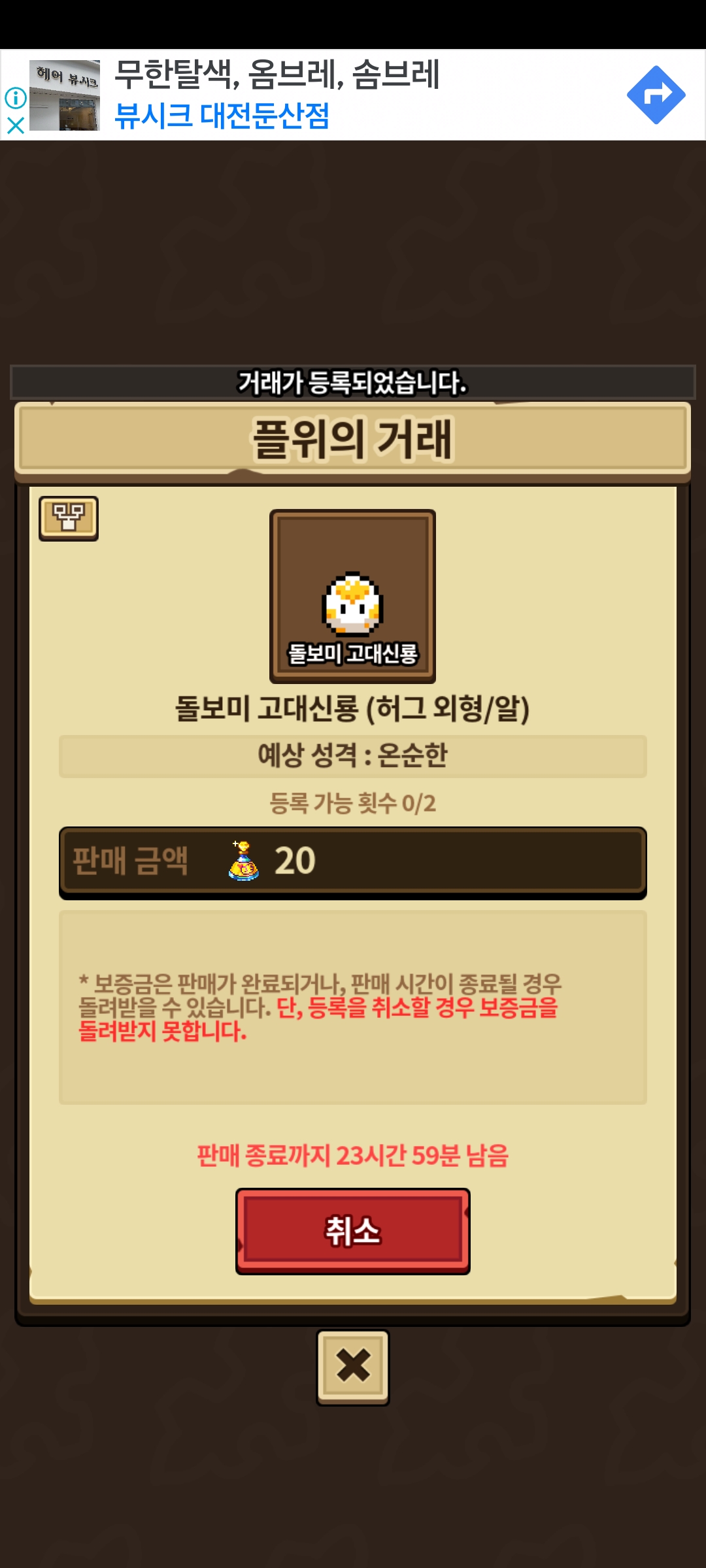This screenshot has height=1568, width=706.
Task: Open the ad info icon
Action: tap(15, 98)
